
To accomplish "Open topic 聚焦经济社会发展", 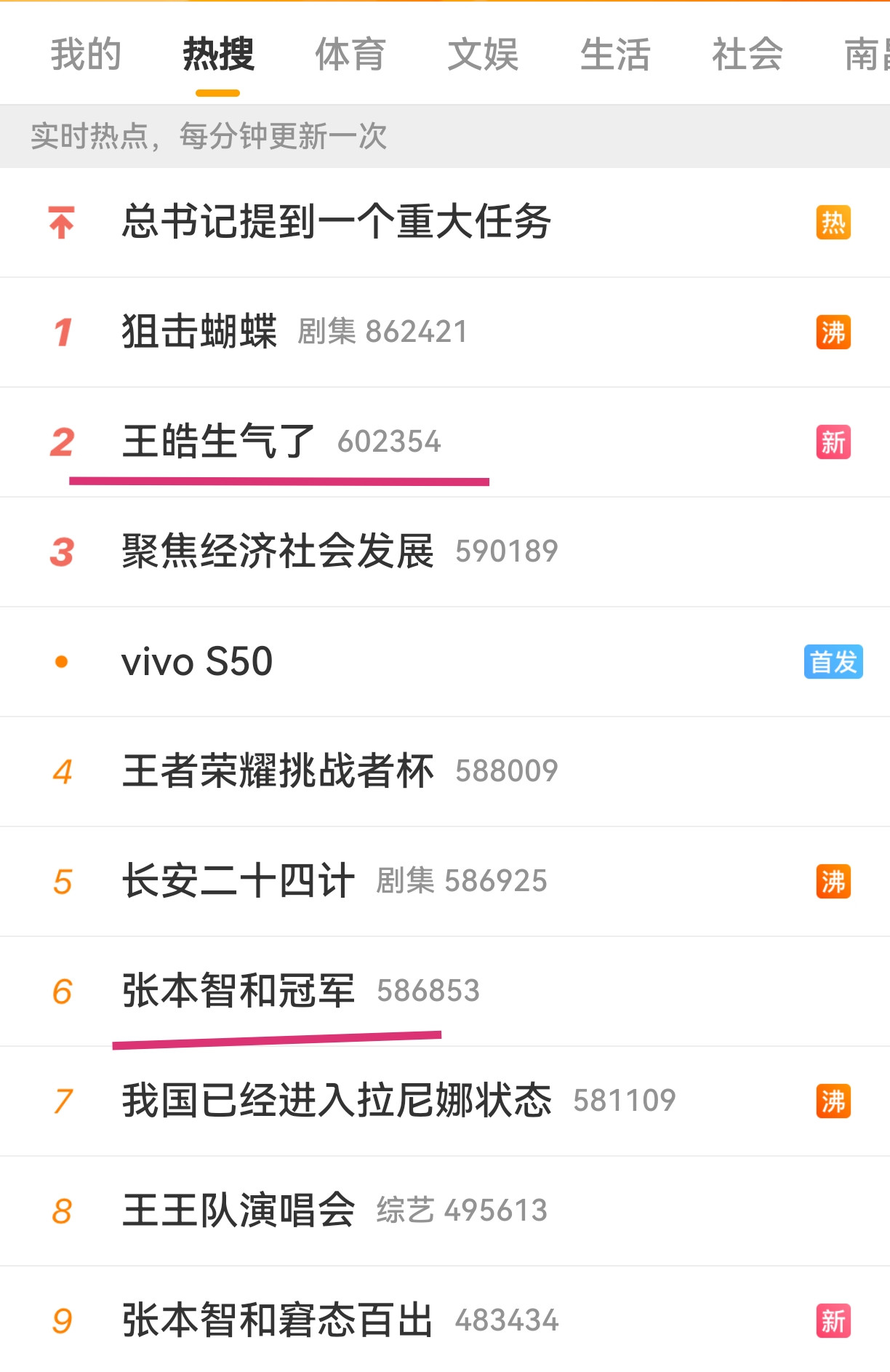I will point(278,551).
